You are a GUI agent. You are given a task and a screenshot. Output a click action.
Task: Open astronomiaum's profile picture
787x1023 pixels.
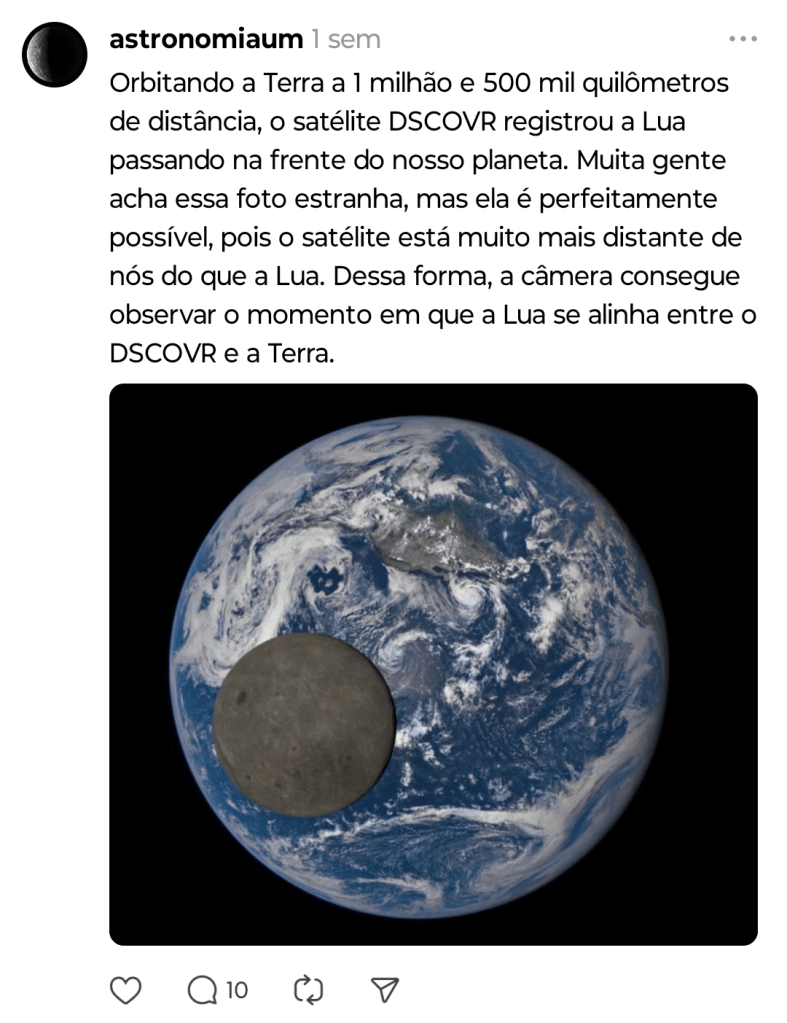(55, 54)
